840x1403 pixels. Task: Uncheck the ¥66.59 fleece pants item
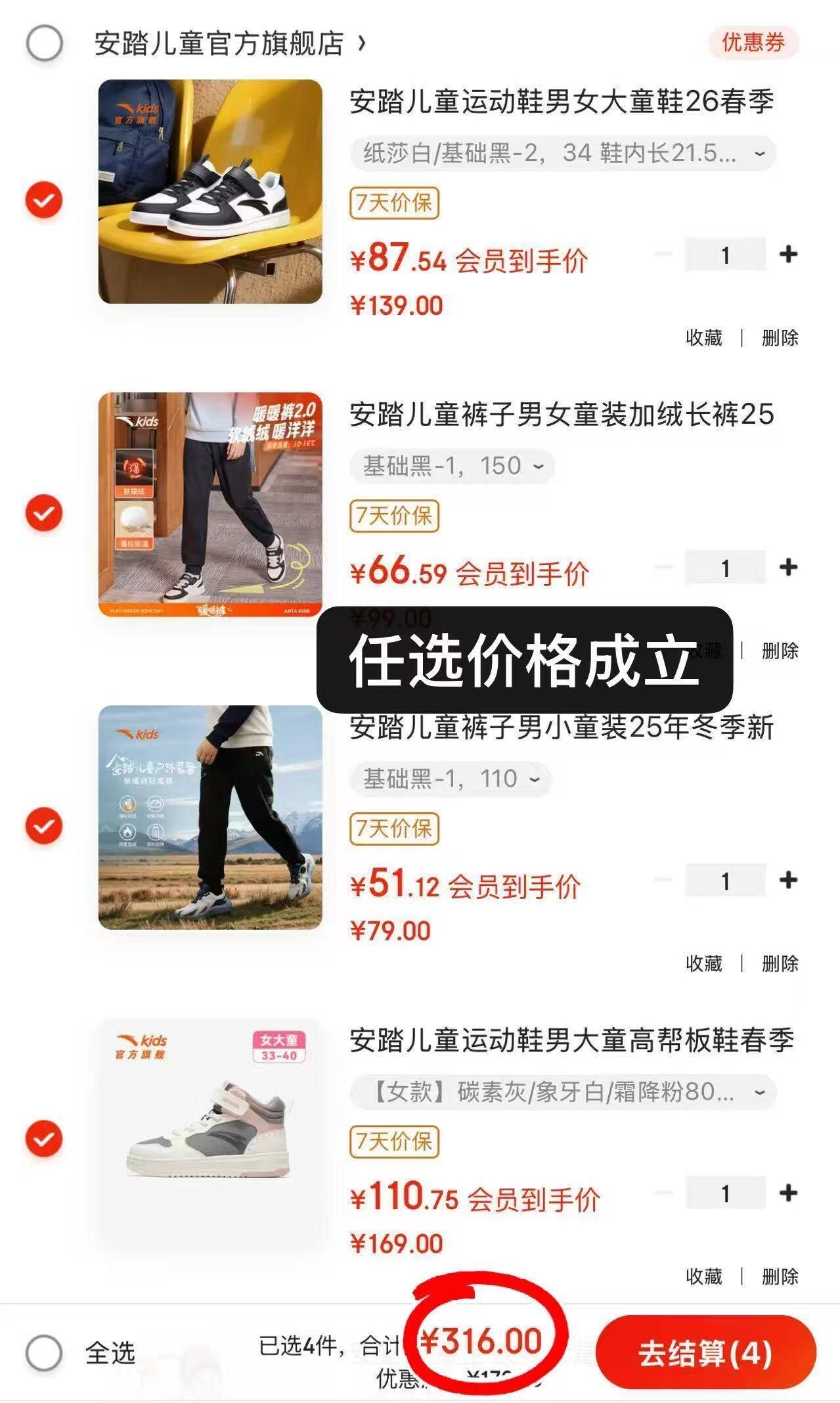tap(44, 513)
